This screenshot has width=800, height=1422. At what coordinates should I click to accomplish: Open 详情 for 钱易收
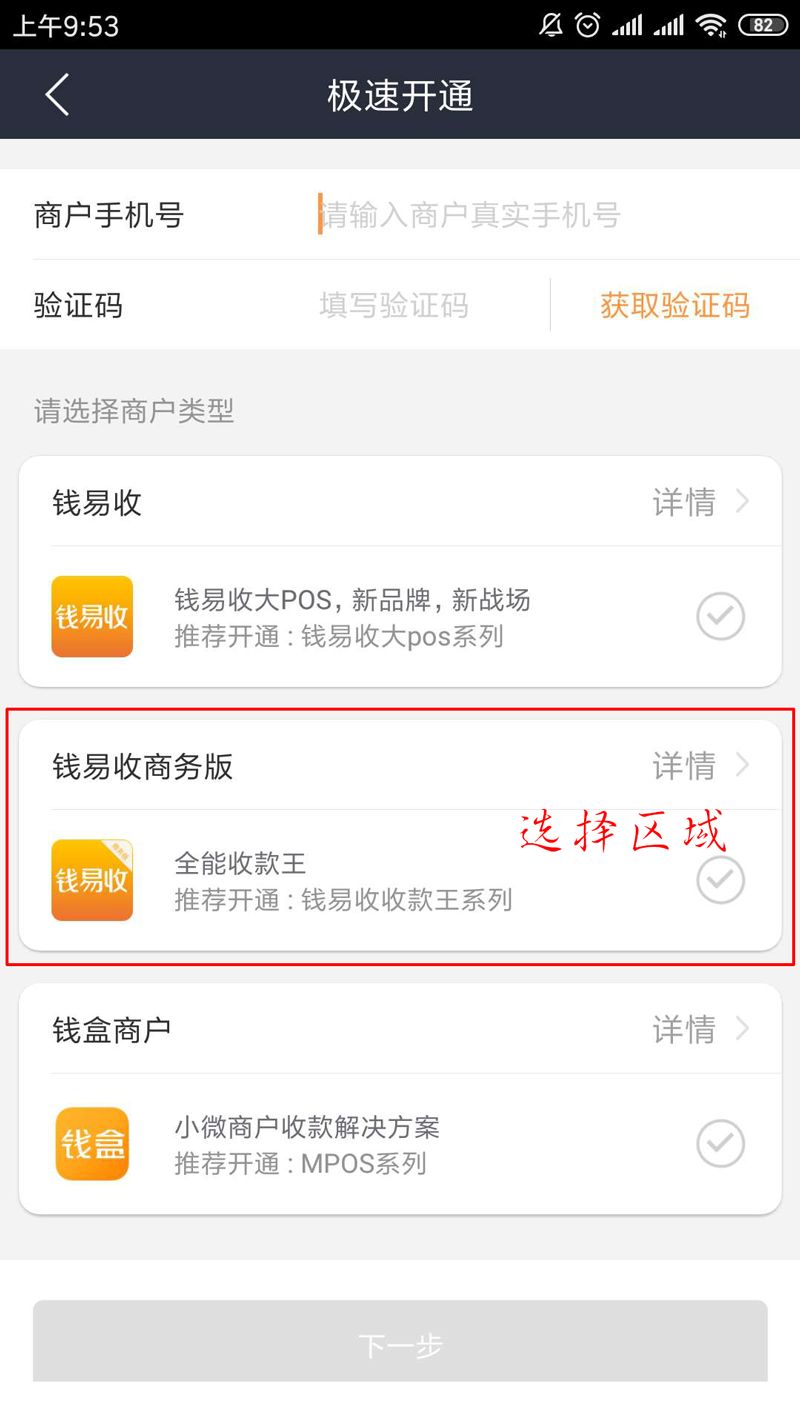[700, 502]
